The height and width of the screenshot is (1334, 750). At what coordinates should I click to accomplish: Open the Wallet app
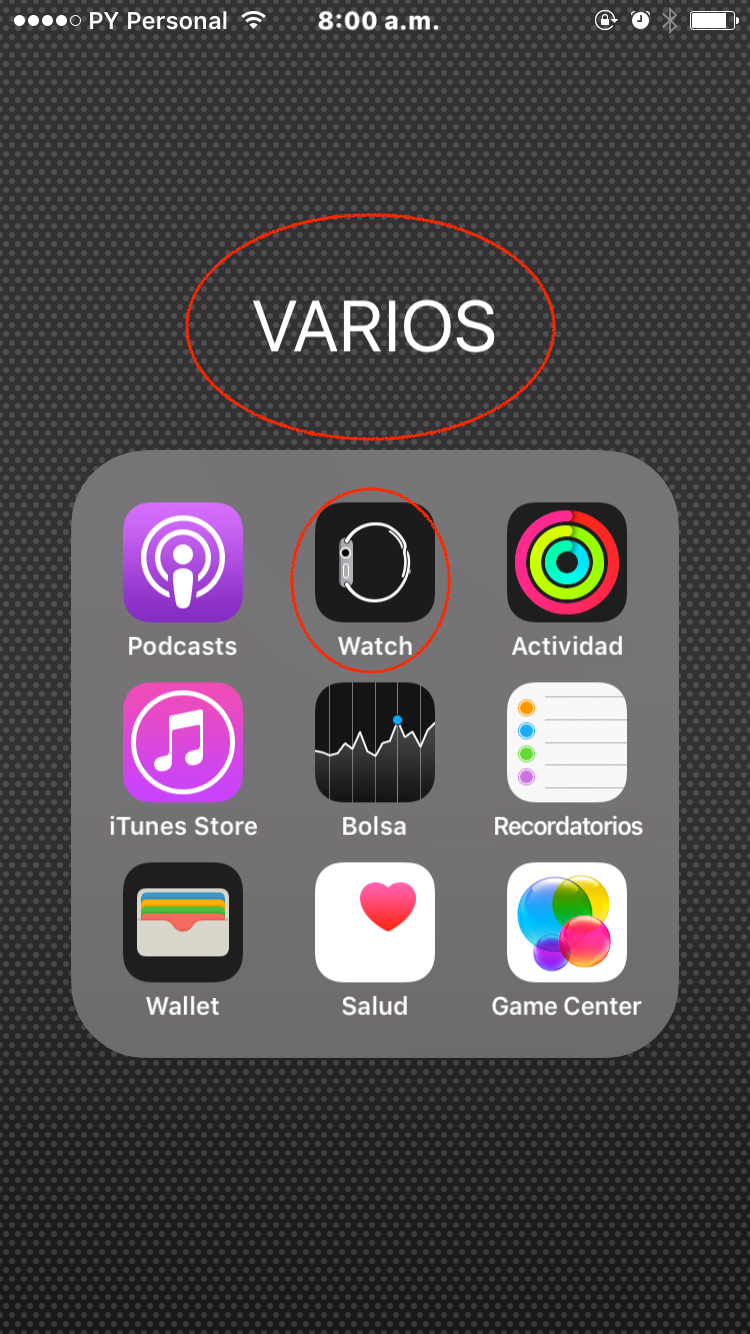(x=183, y=922)
